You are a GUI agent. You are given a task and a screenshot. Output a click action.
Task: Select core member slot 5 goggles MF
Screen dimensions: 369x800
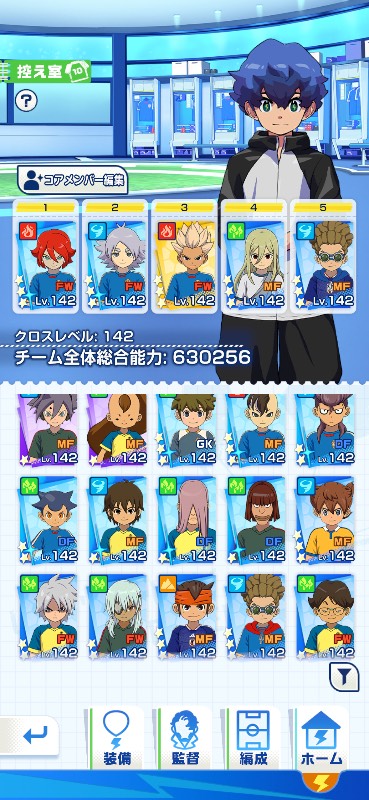point(323,257)
